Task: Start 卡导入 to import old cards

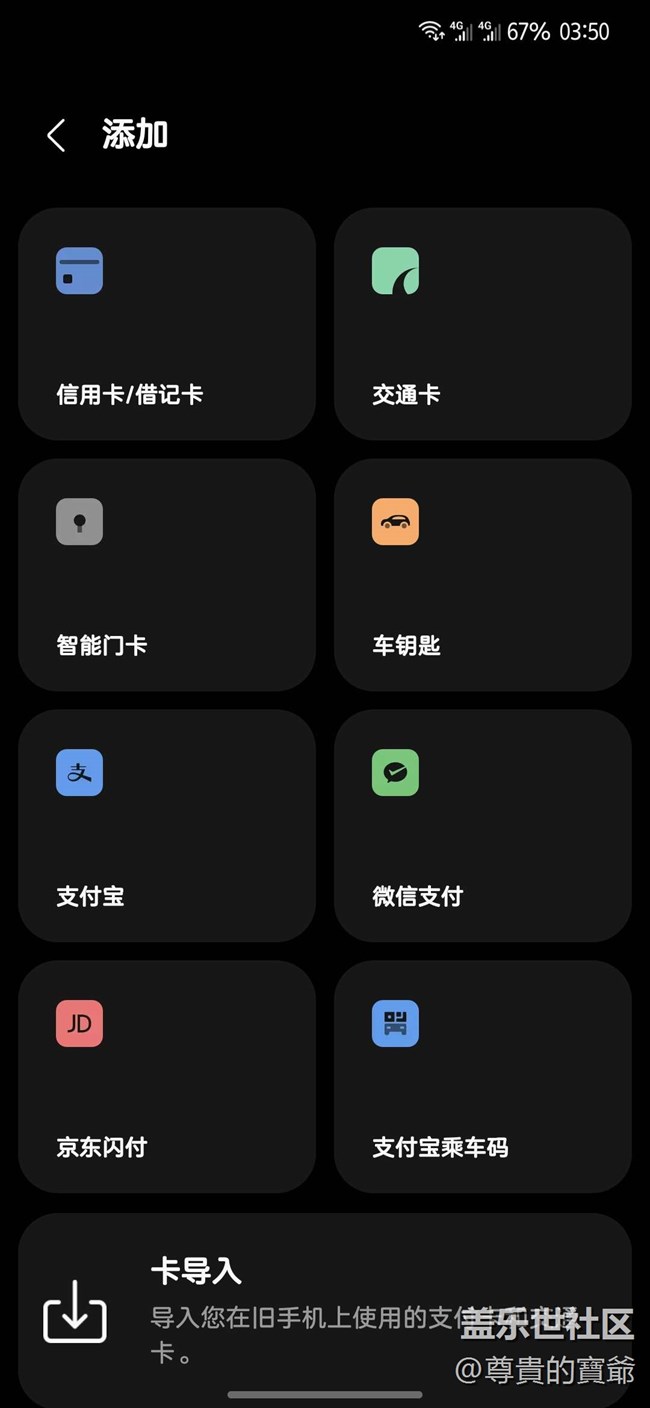Action: pos(325,1310)
